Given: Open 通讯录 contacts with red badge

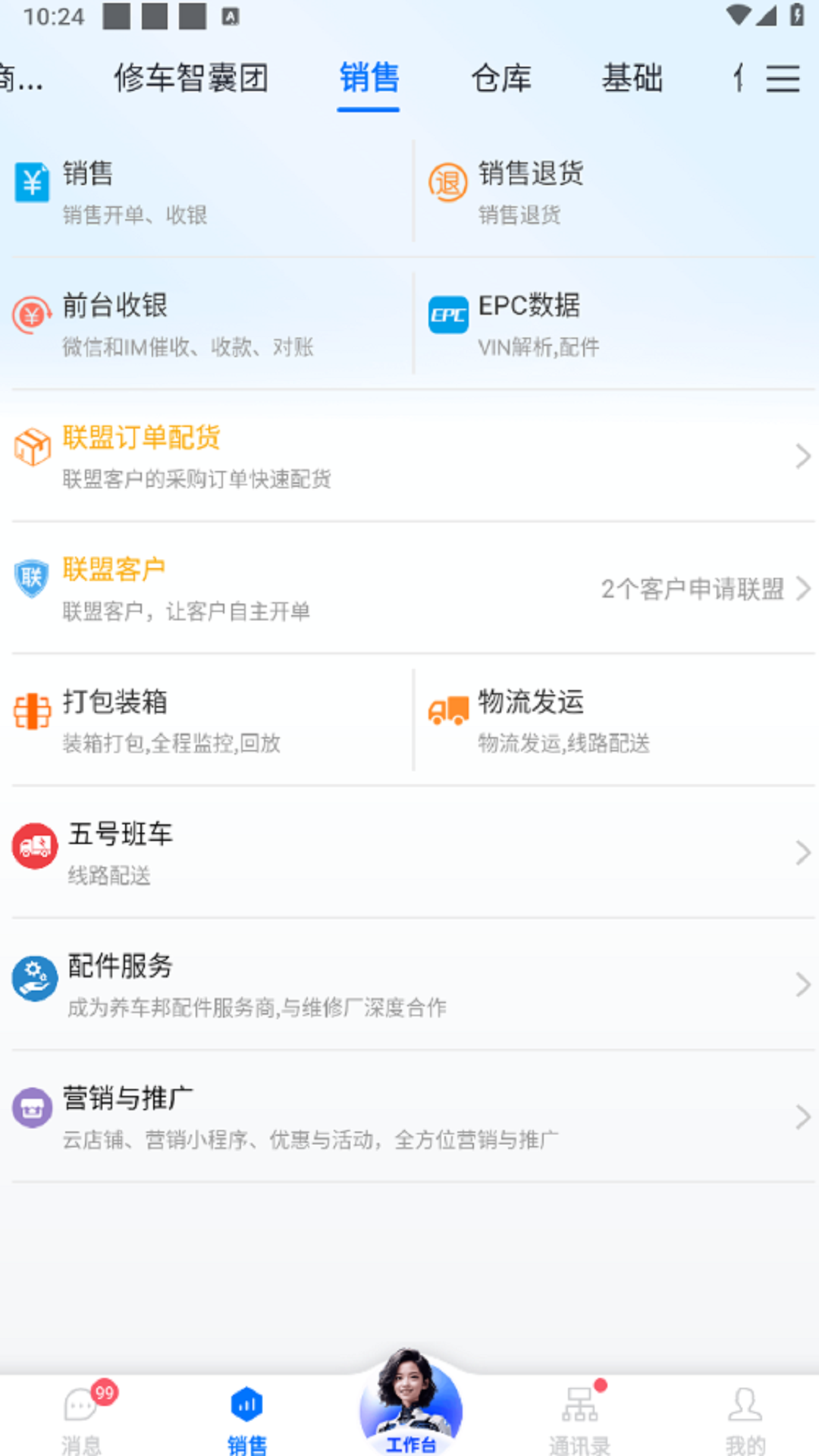Looking at the screenshot, I should point(580,1410).
